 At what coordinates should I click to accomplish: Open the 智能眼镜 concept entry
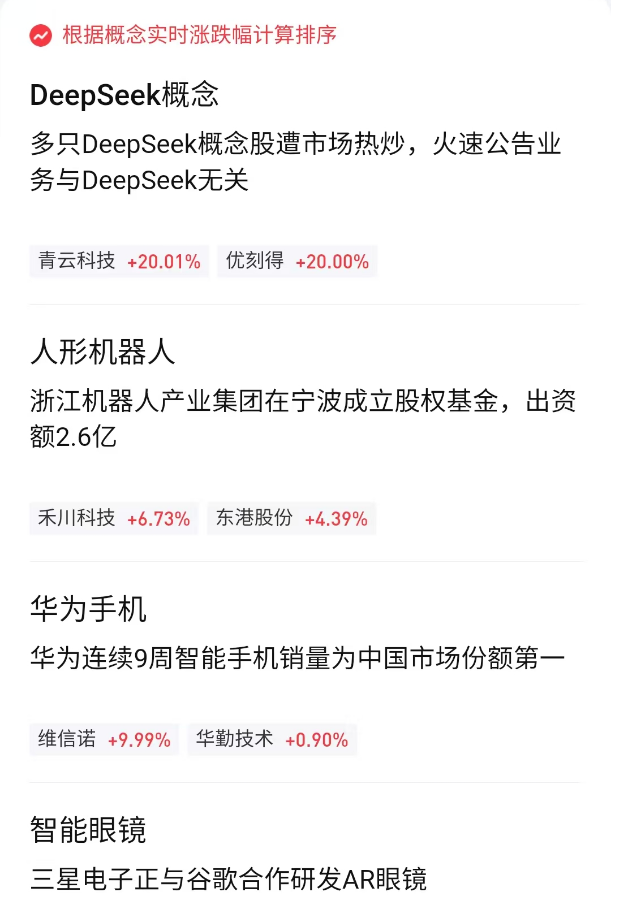(x=89, y=829)
